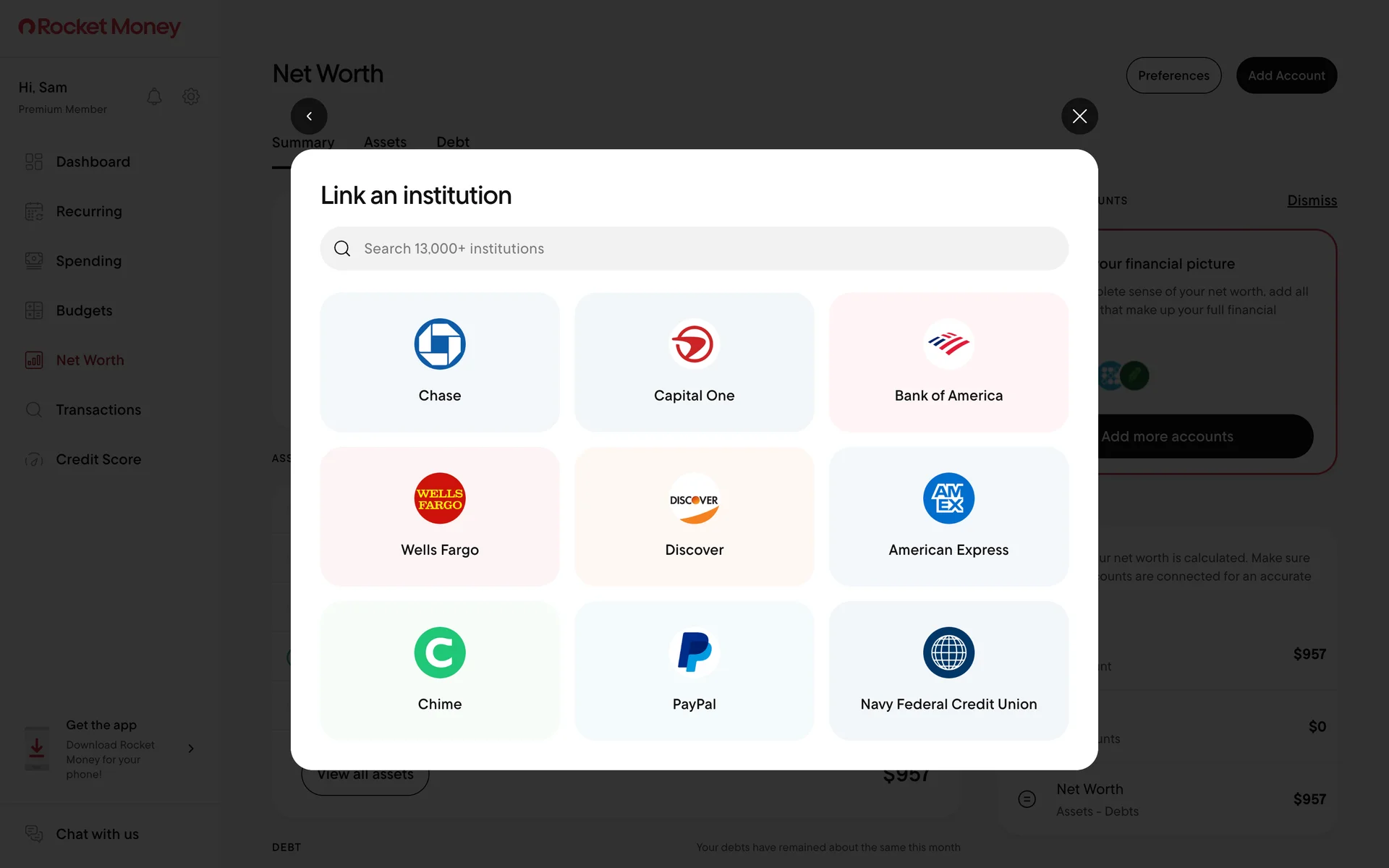Select PayPal to link
The height and width of the screenshot is (868, 1389).
[x=694, y=670]
